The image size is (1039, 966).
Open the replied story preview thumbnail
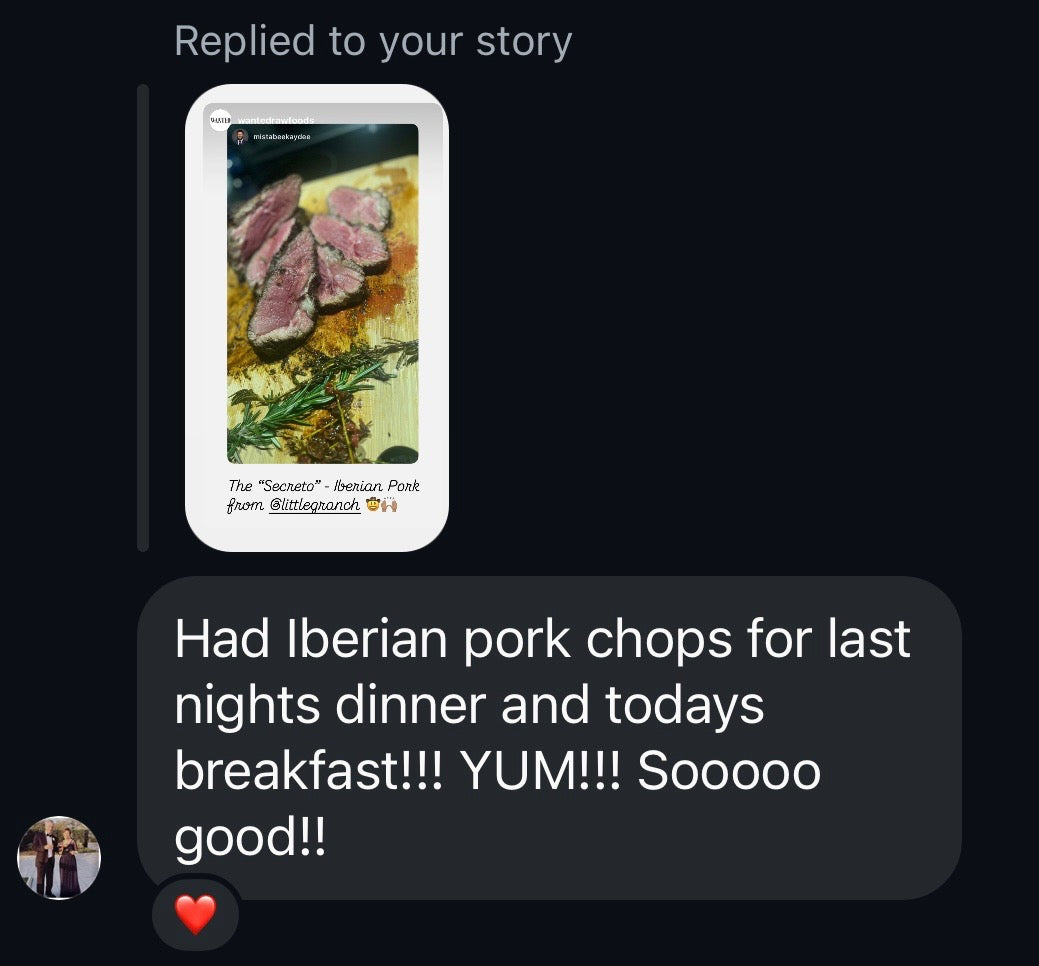(x=317, y=318)
